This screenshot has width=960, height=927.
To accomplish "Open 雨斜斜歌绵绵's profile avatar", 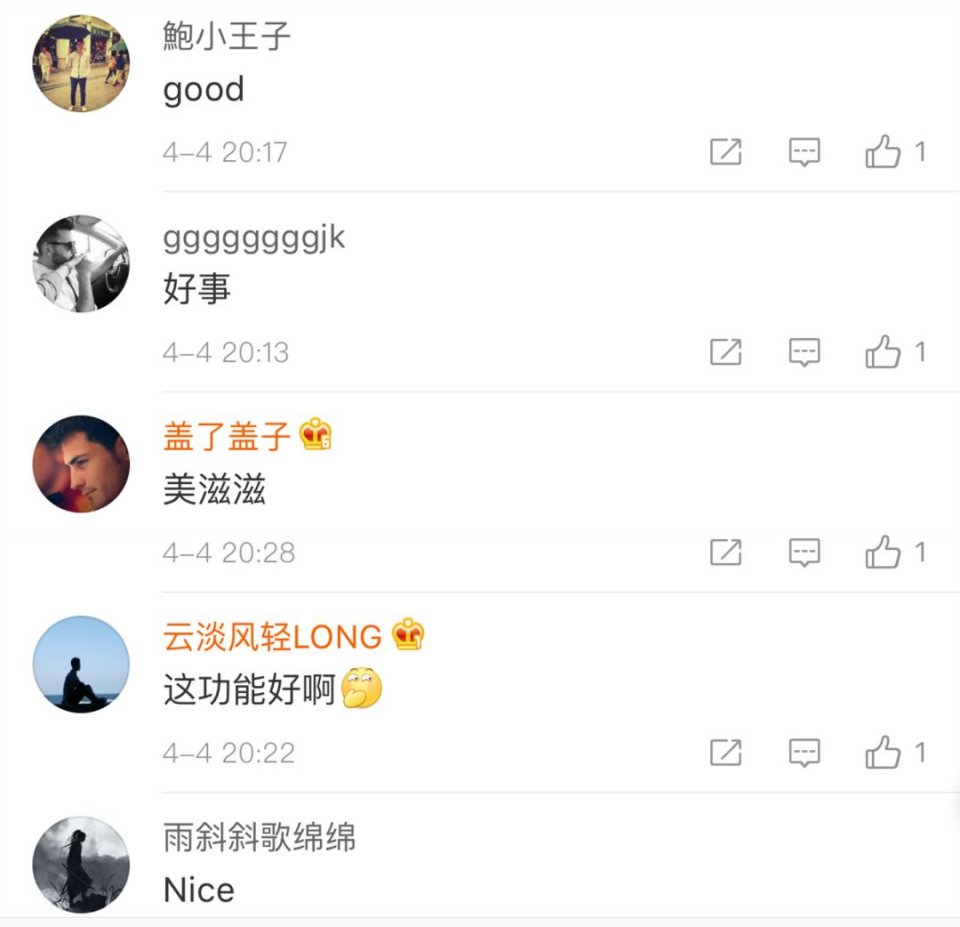I will pyautogui.click(x=81, y=863).
